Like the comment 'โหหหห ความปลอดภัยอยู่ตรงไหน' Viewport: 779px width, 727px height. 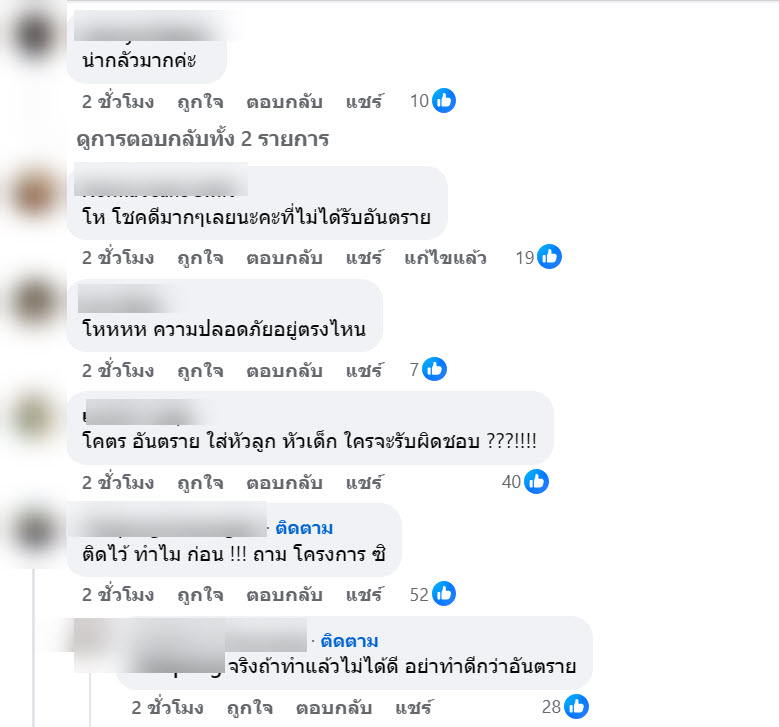(x=200, y=371)
